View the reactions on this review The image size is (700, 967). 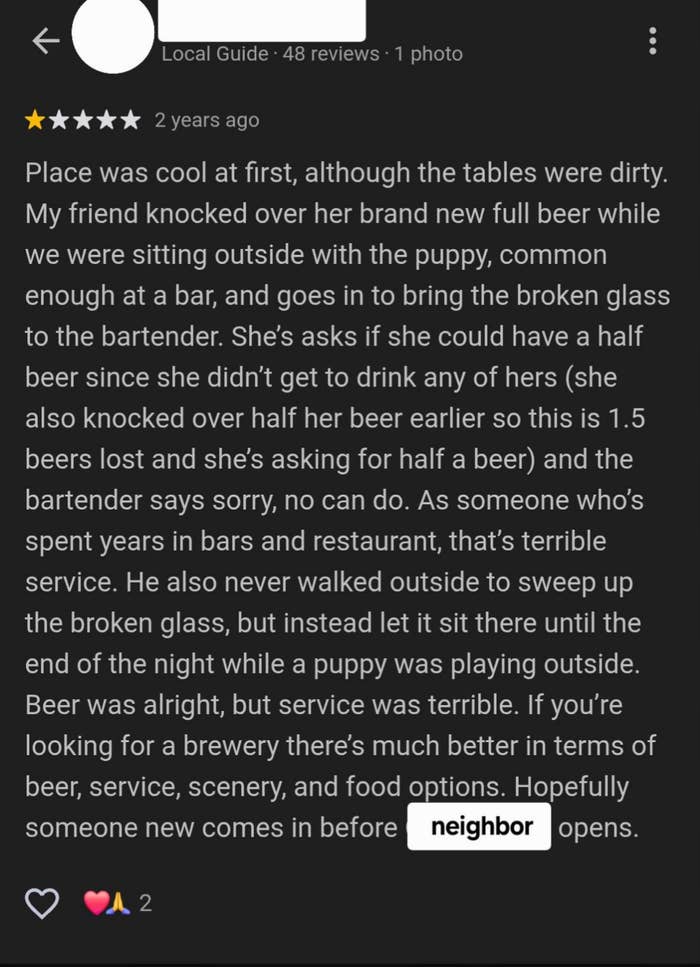coord(117,903)
